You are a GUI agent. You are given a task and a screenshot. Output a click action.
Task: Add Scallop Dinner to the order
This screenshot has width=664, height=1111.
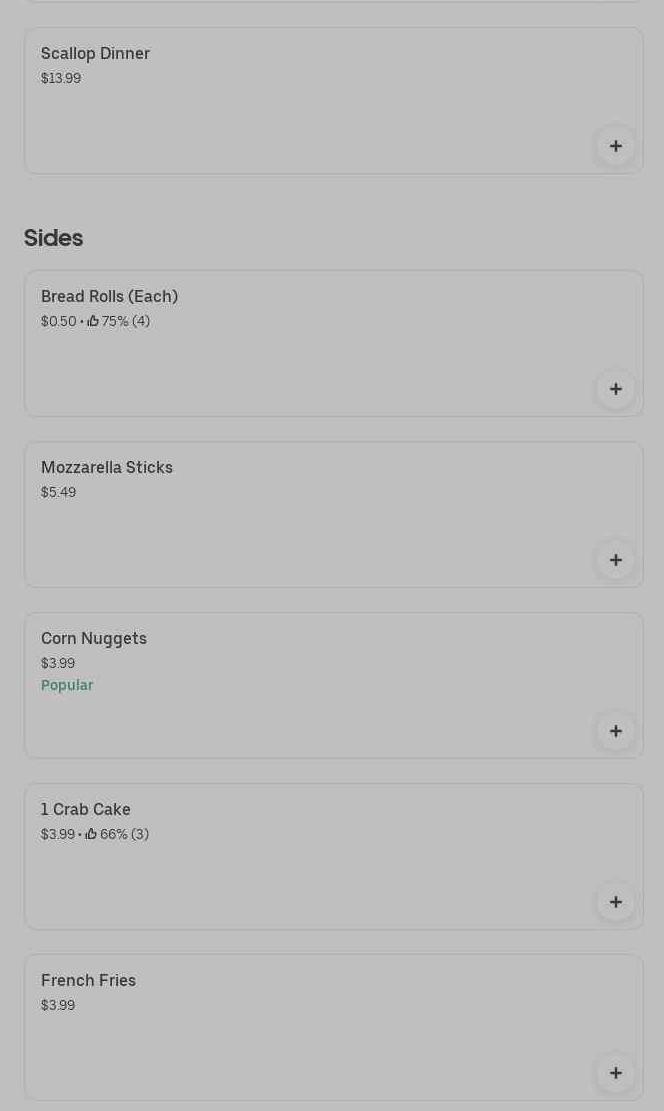point(615,146)
